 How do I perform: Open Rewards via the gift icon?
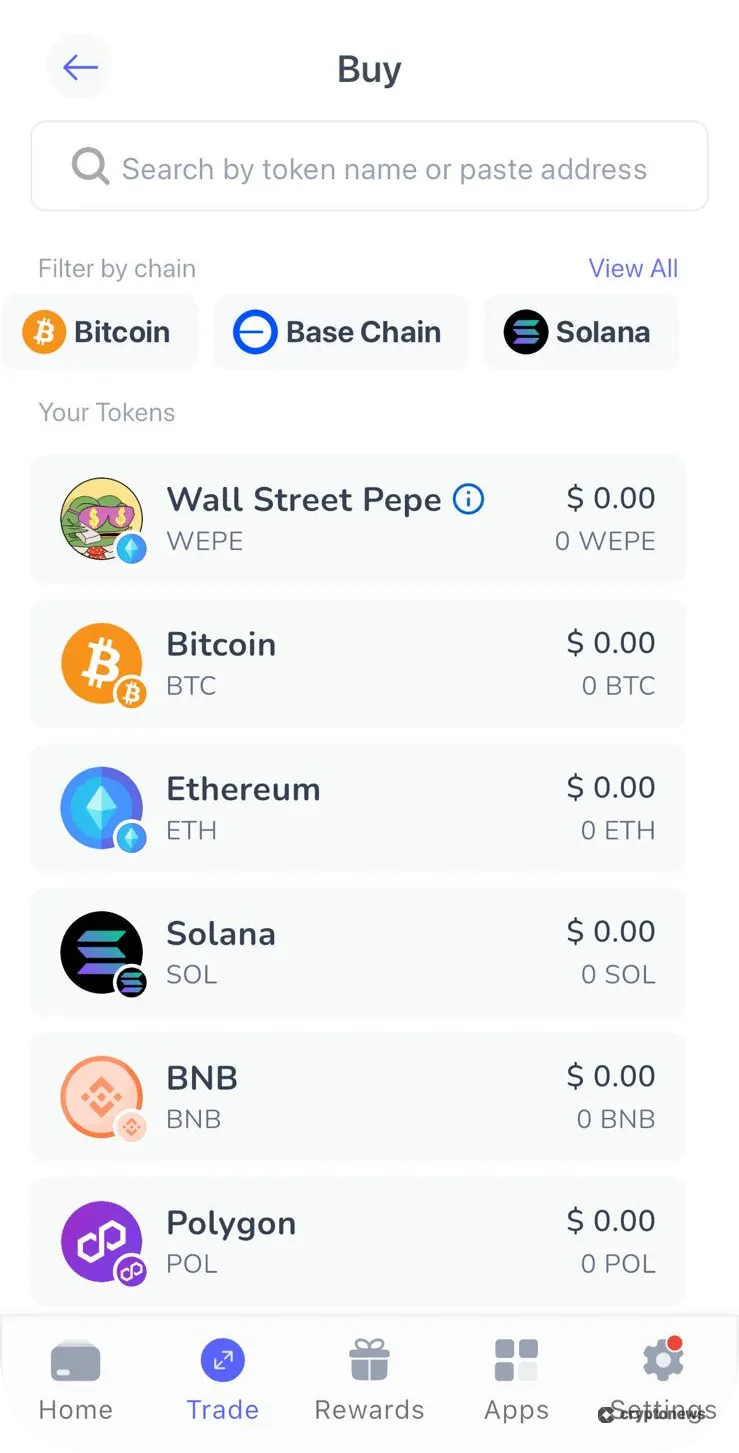369,1361
